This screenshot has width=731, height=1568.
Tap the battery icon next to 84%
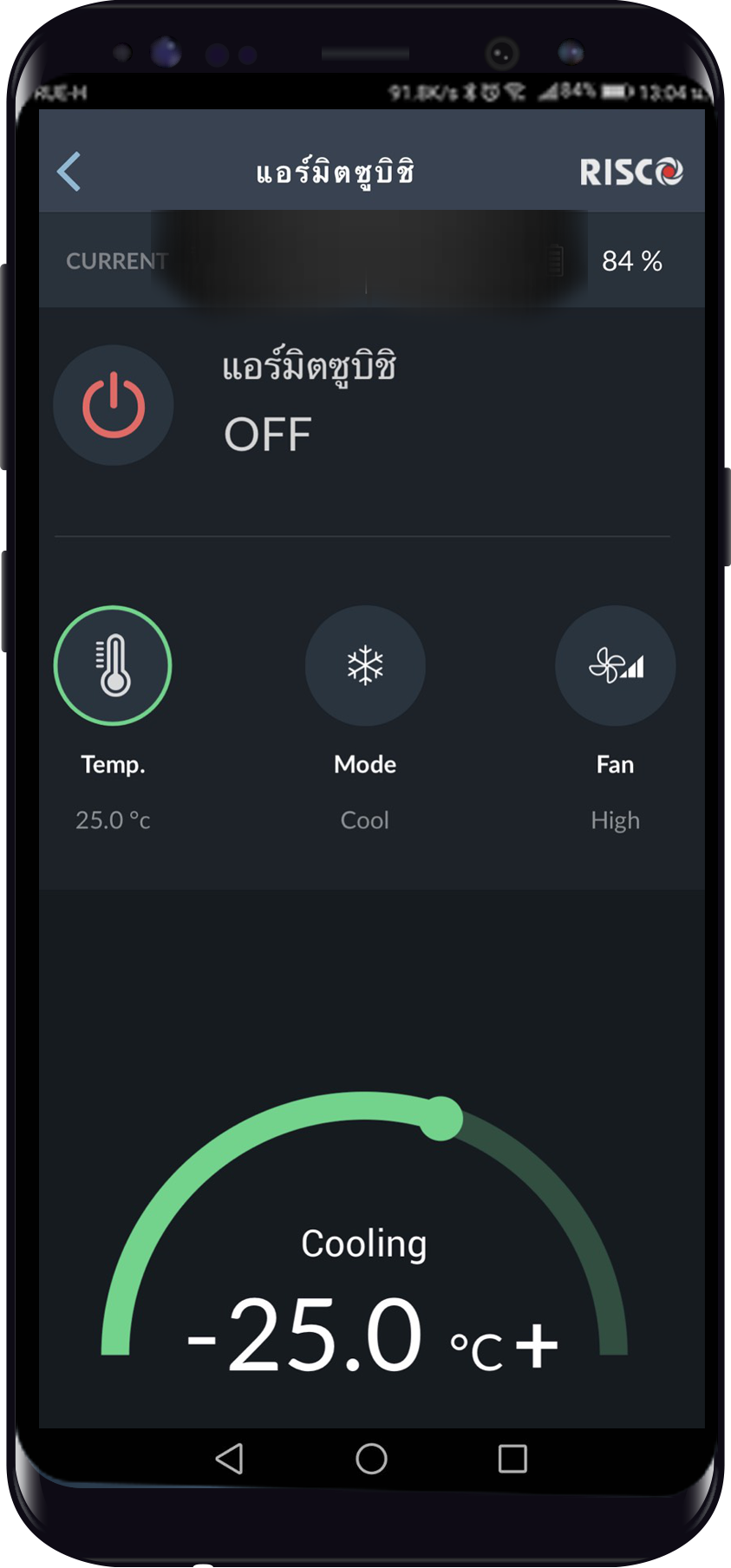point(556,259)
